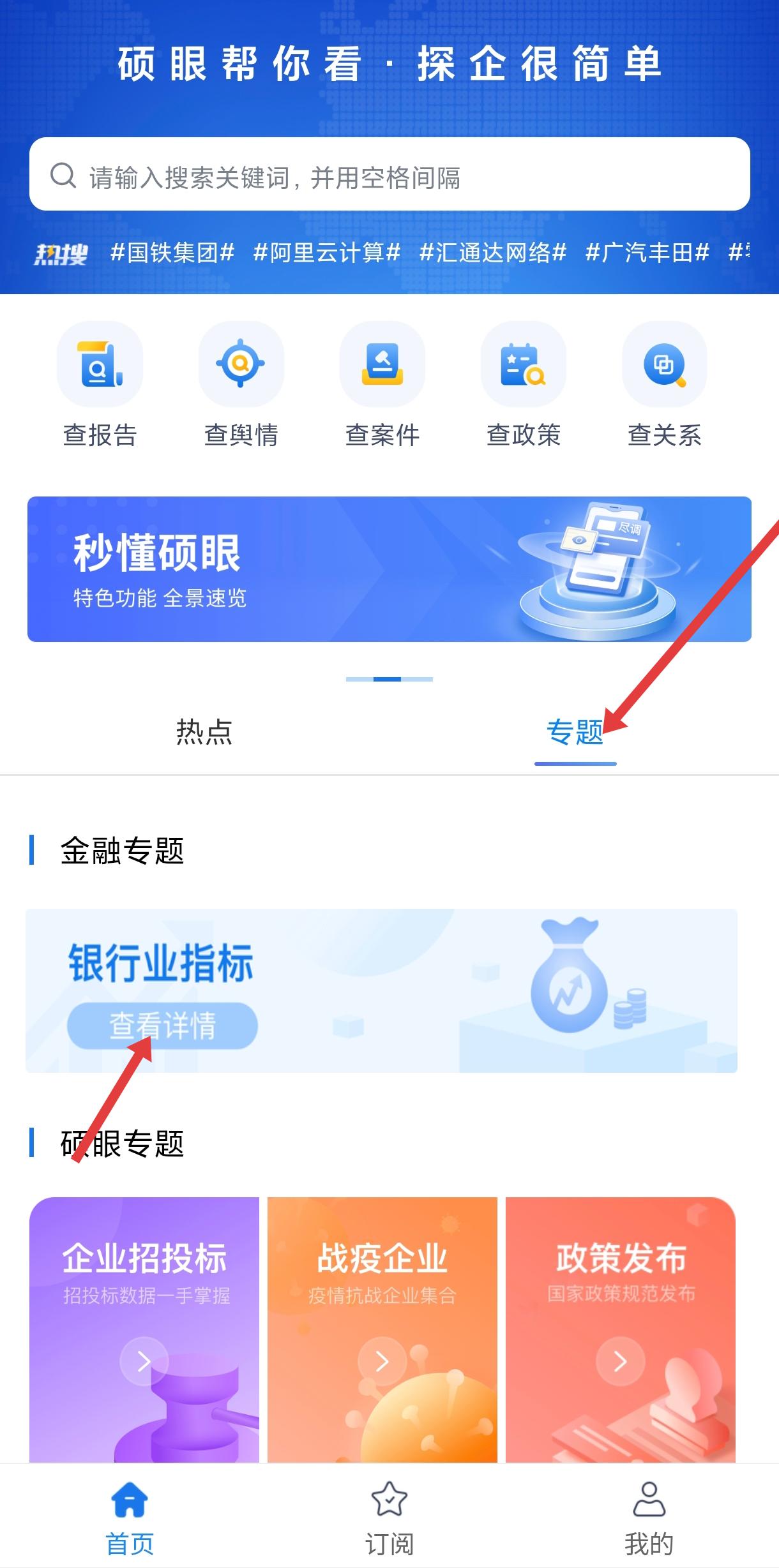This screenshot has height=1568, width=779.
Task: Select hot search #广汽丰田#
Action: click(647, 253)
